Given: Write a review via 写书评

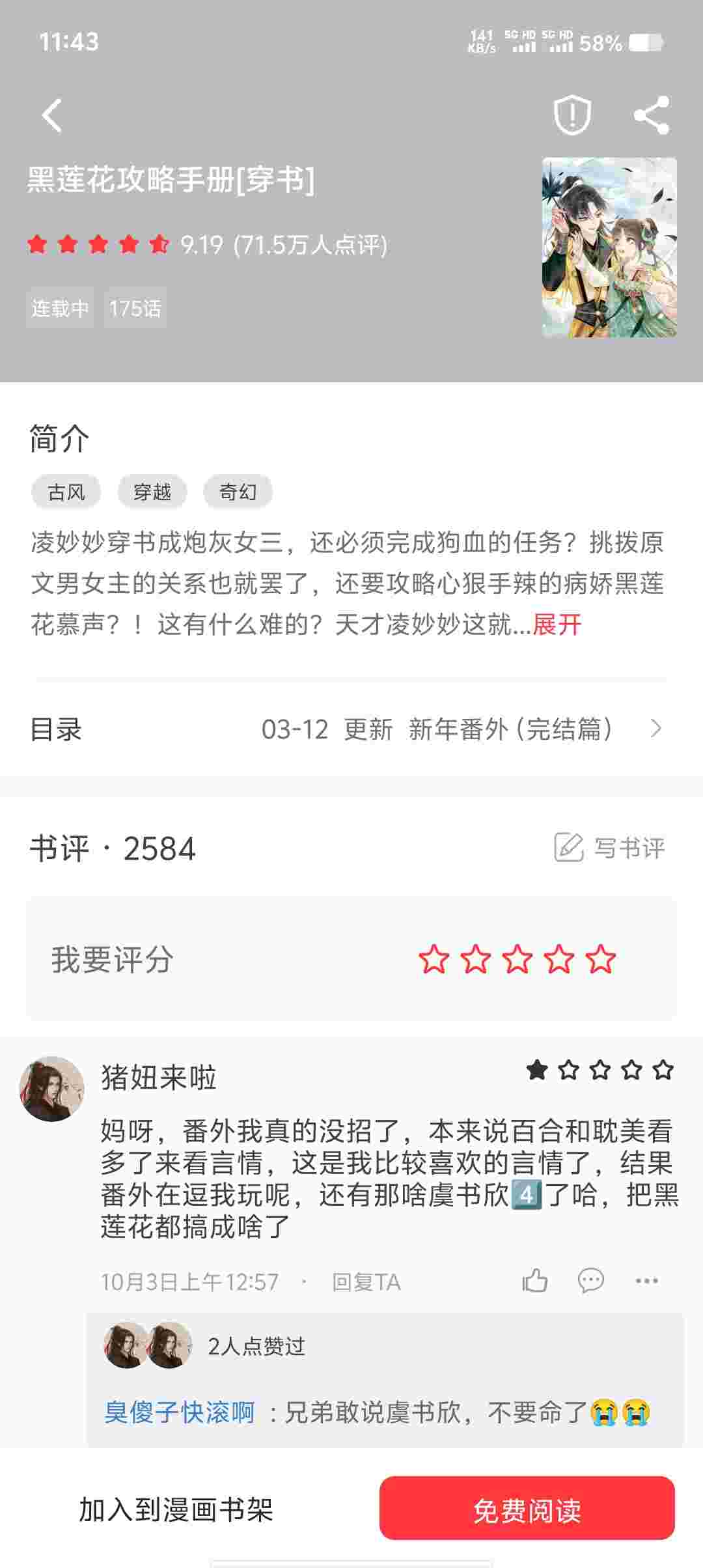Looking at the screenshot, I should pyautogui.click(x=610, y=847).
